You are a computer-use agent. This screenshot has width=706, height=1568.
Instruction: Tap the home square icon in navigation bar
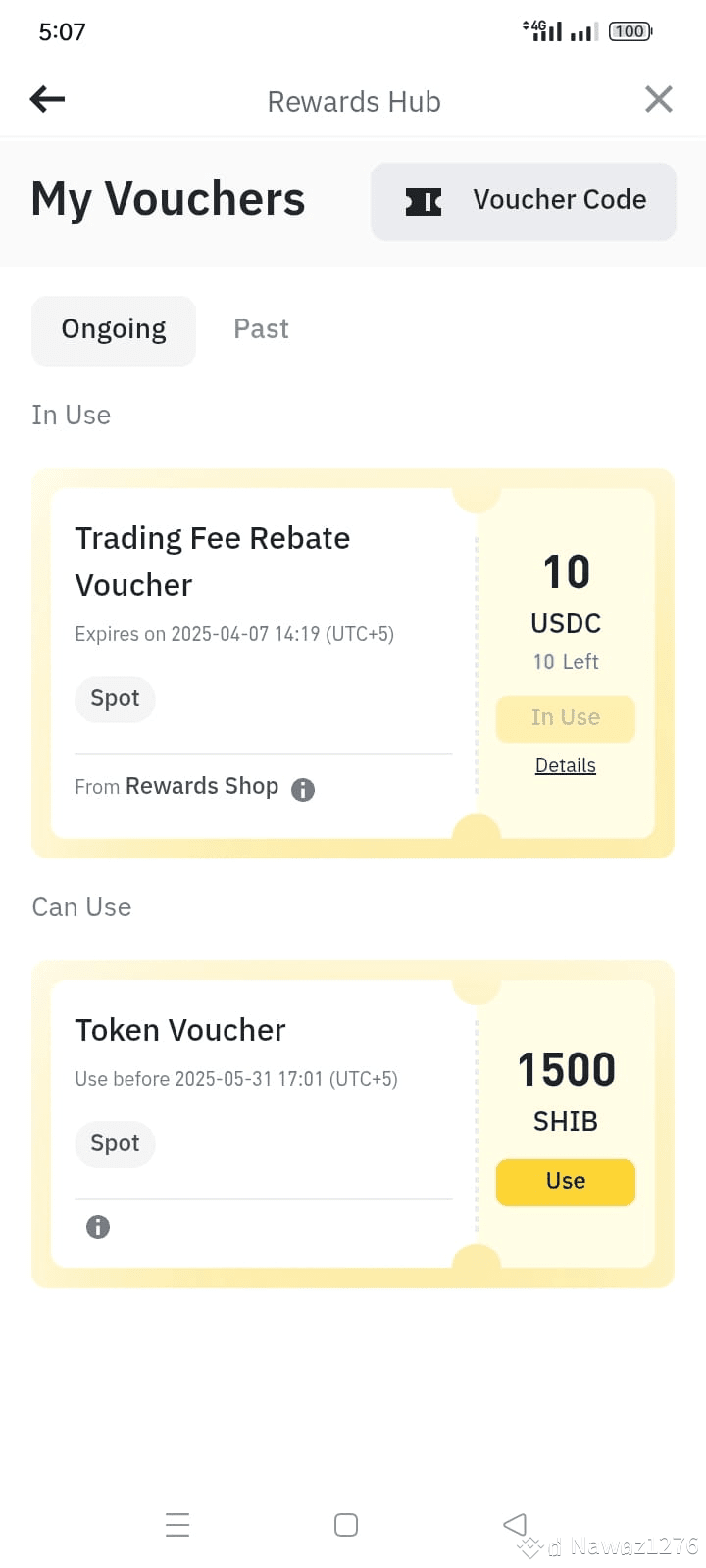tap(345, 1524)
